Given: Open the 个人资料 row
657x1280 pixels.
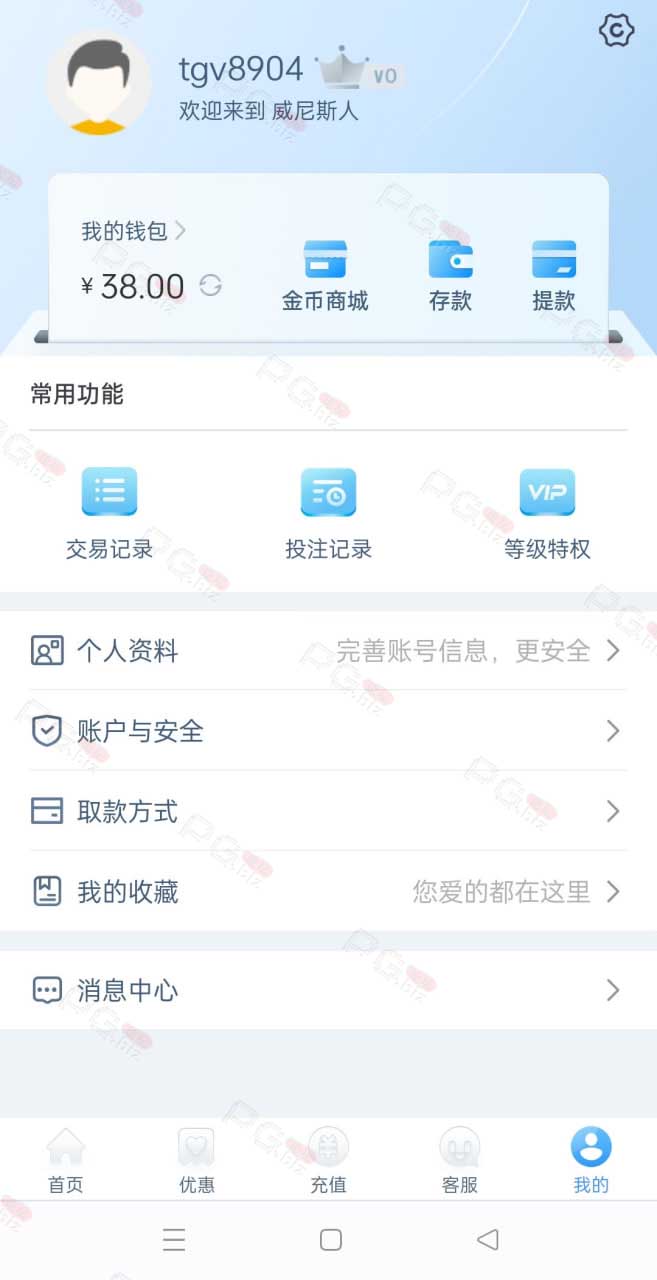Looking at the screenshot, I should [x=328, y=651].
